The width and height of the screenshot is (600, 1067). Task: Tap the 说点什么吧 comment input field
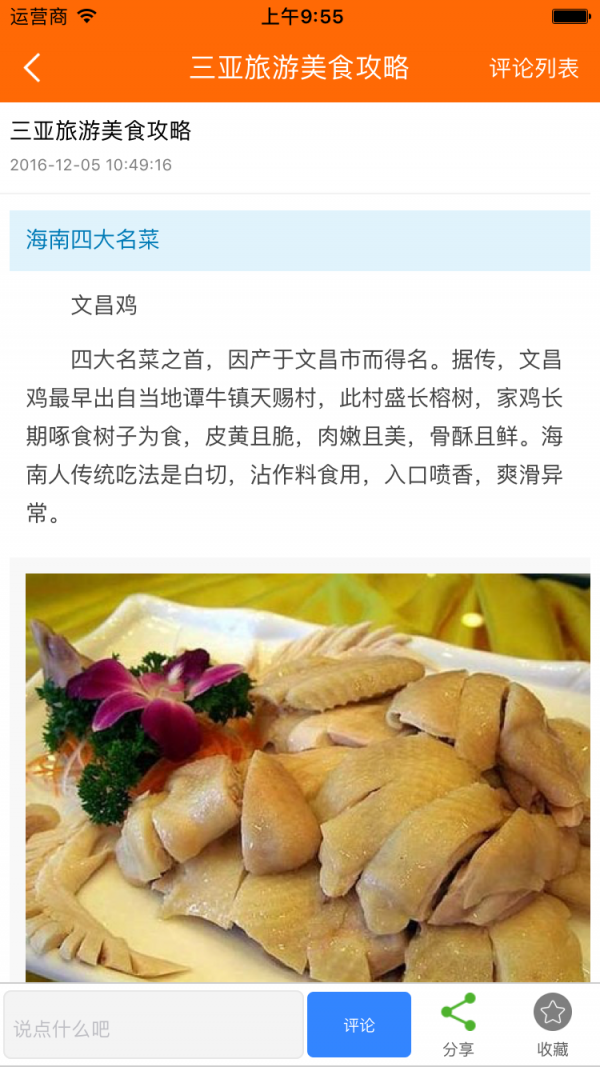click(x=153, y=1025)
